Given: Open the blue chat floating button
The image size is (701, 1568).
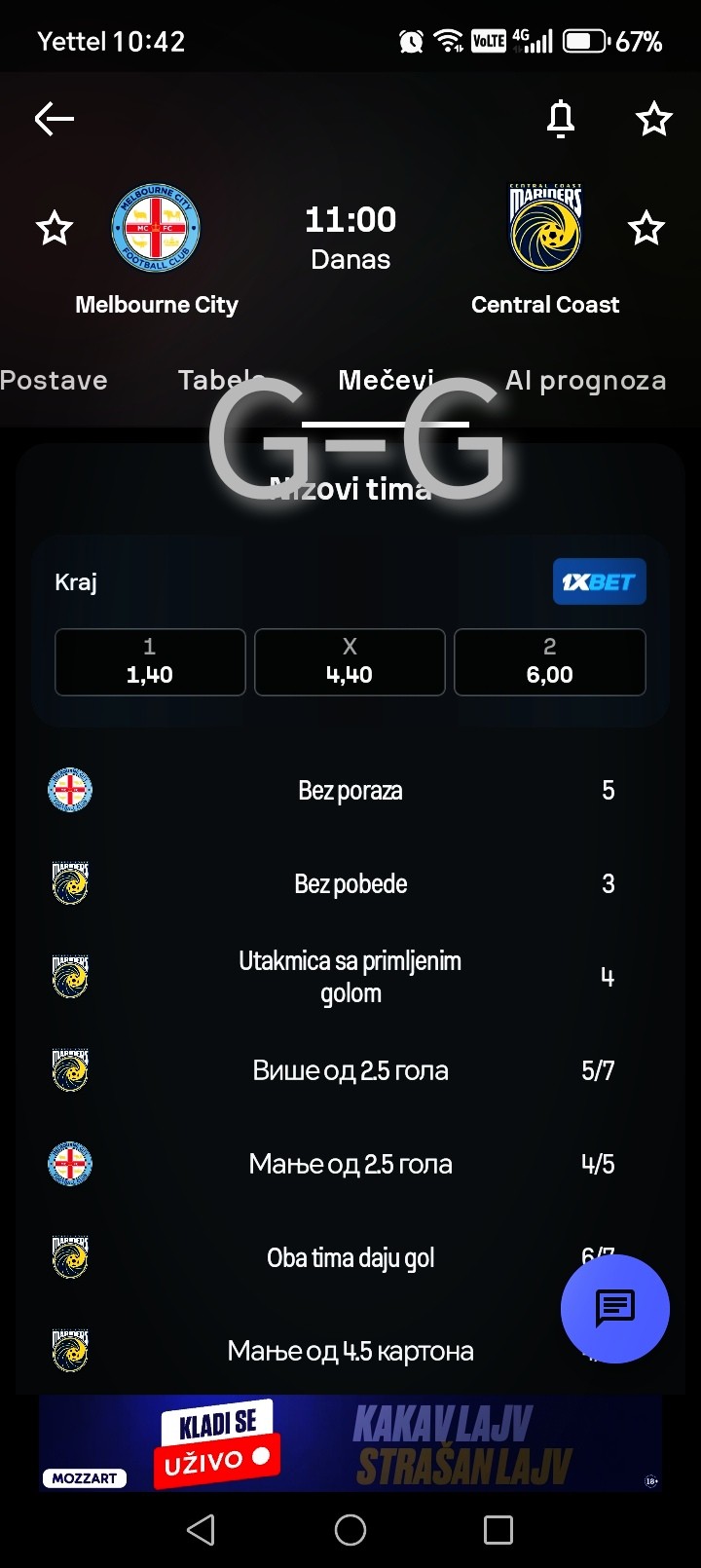Looking at the screenshot, I should [614, 1308].
